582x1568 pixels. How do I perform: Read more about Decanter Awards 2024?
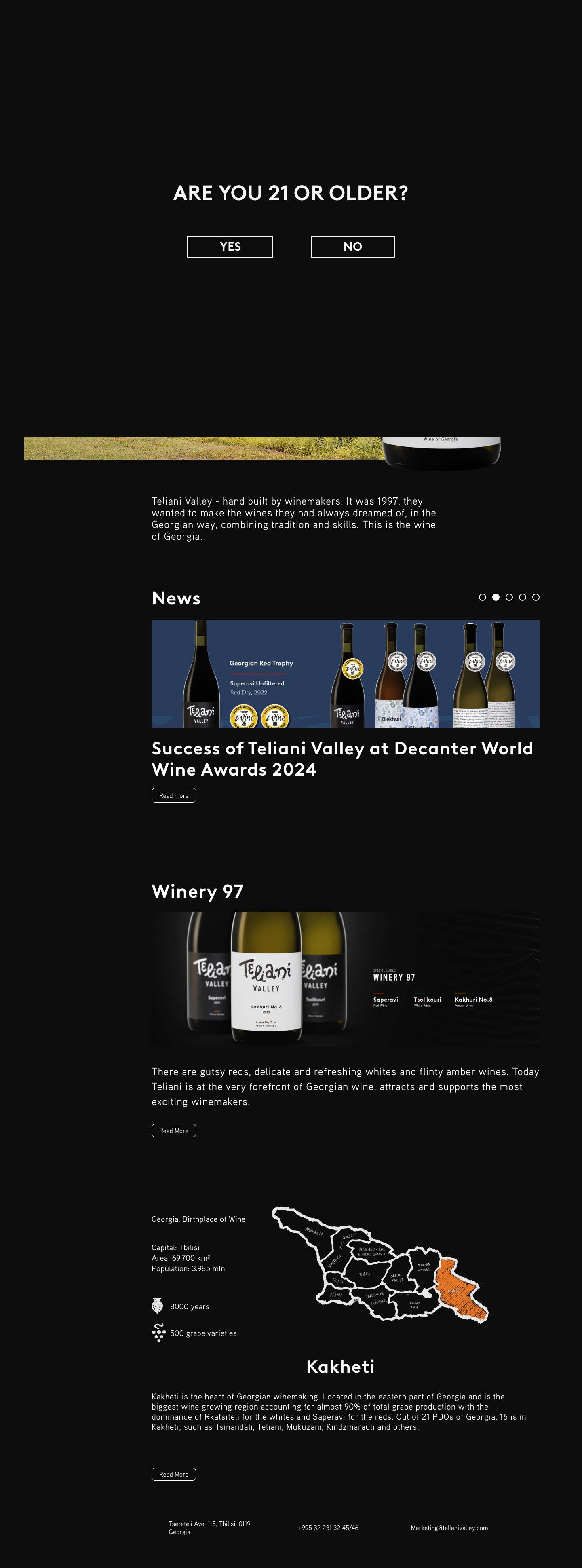tap(173, 795)
